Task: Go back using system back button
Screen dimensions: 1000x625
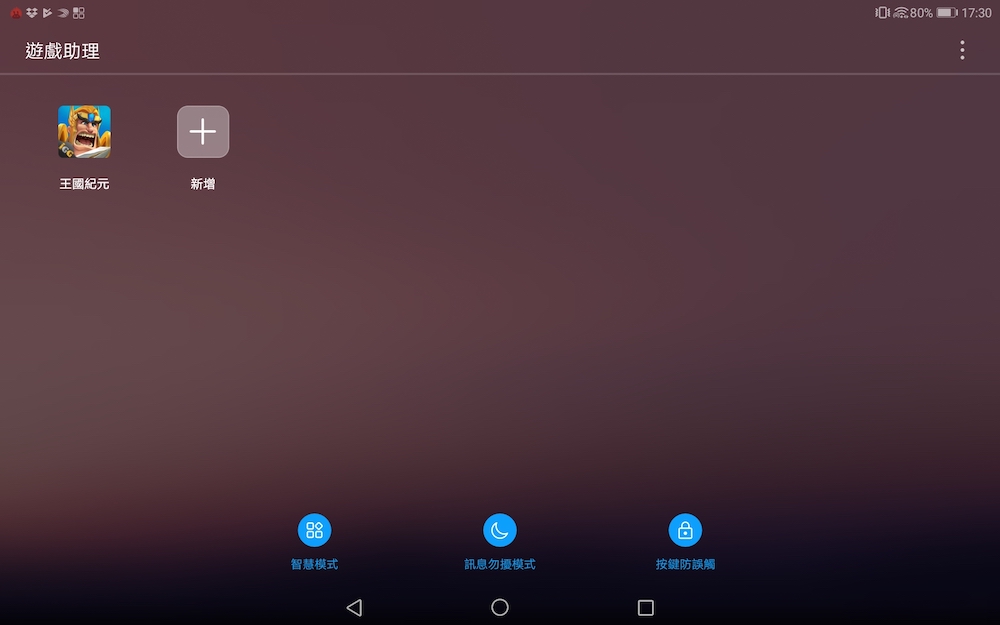Action: (x=354, y=607)
